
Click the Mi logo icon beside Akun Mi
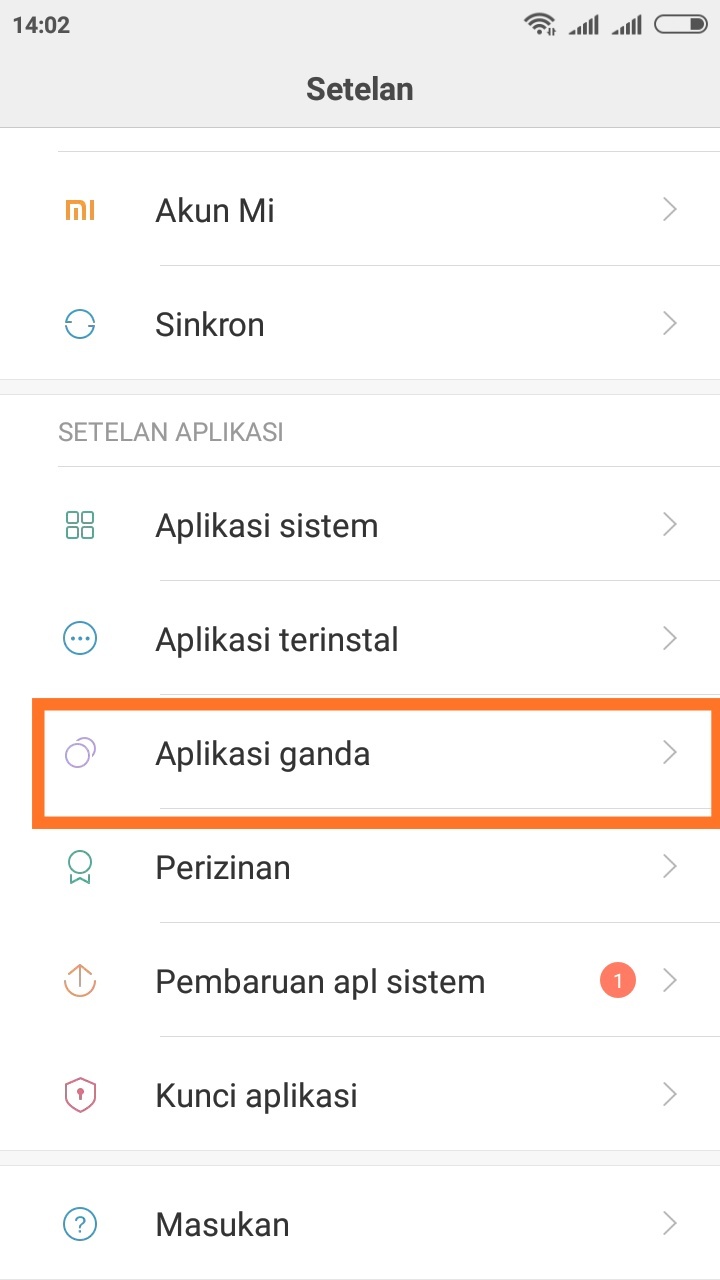coord(79,209)
